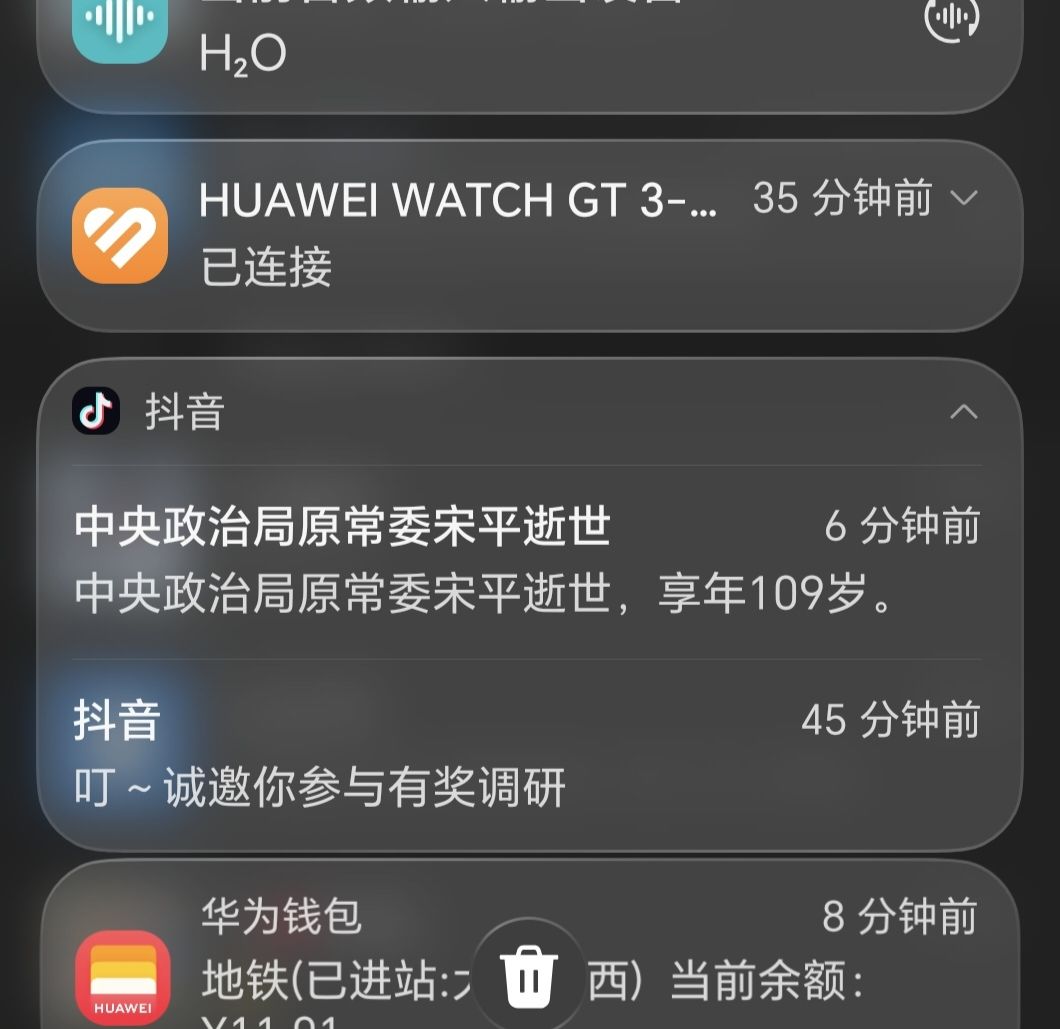Open the 有奖调研 survey notification from 抖音
This screenshot has width=1060, height=1029.
[x=528, y=752]
